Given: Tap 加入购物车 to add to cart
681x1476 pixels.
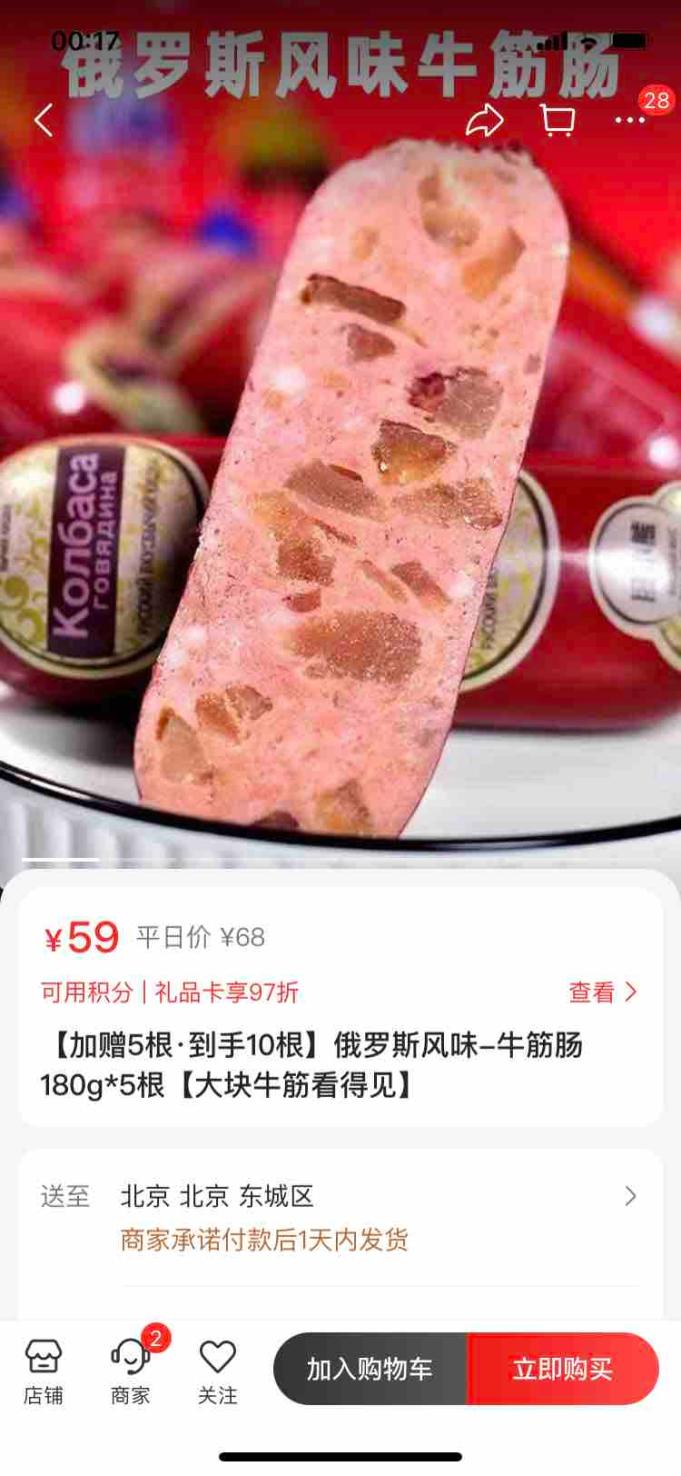Looking at the screenshot, I should [x=370, y=1369].
